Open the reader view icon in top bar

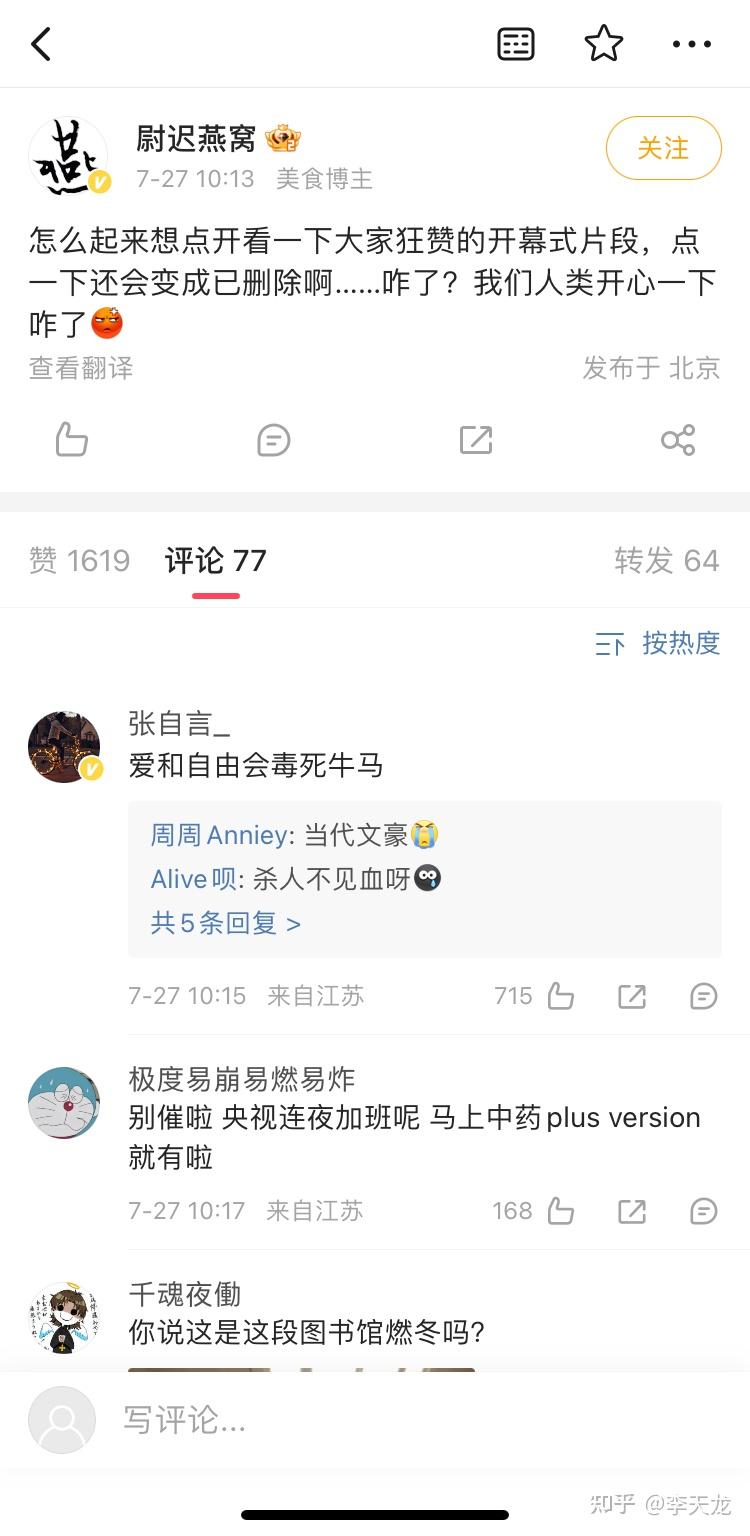(516, 44)
